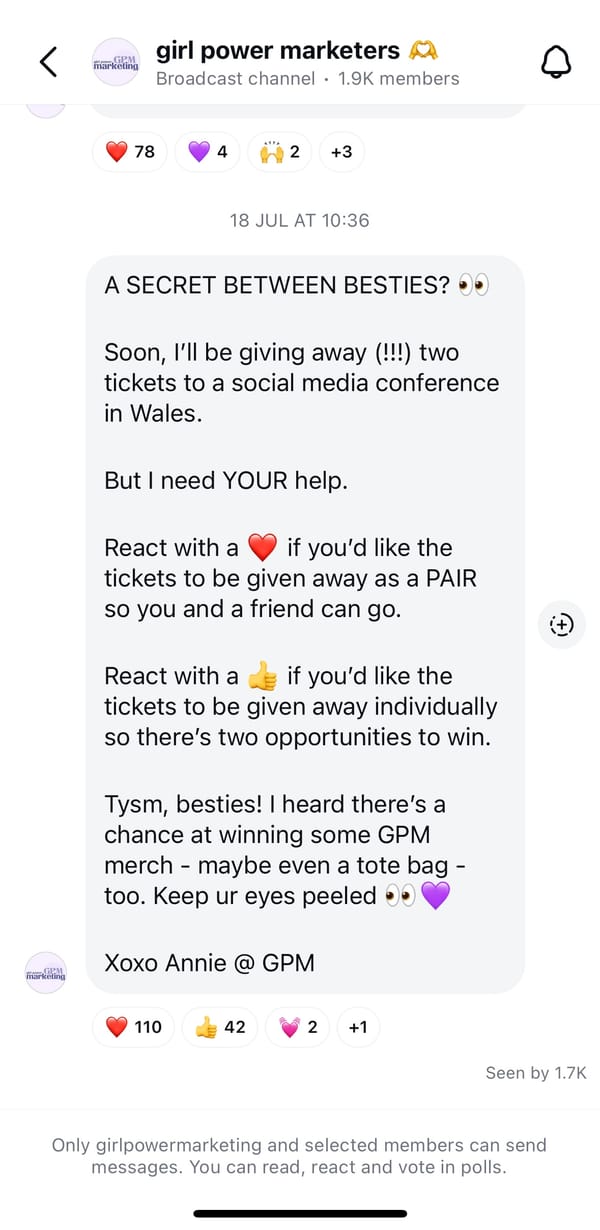
Task: Open the channel notifications bell
Action: click(554, 62)
